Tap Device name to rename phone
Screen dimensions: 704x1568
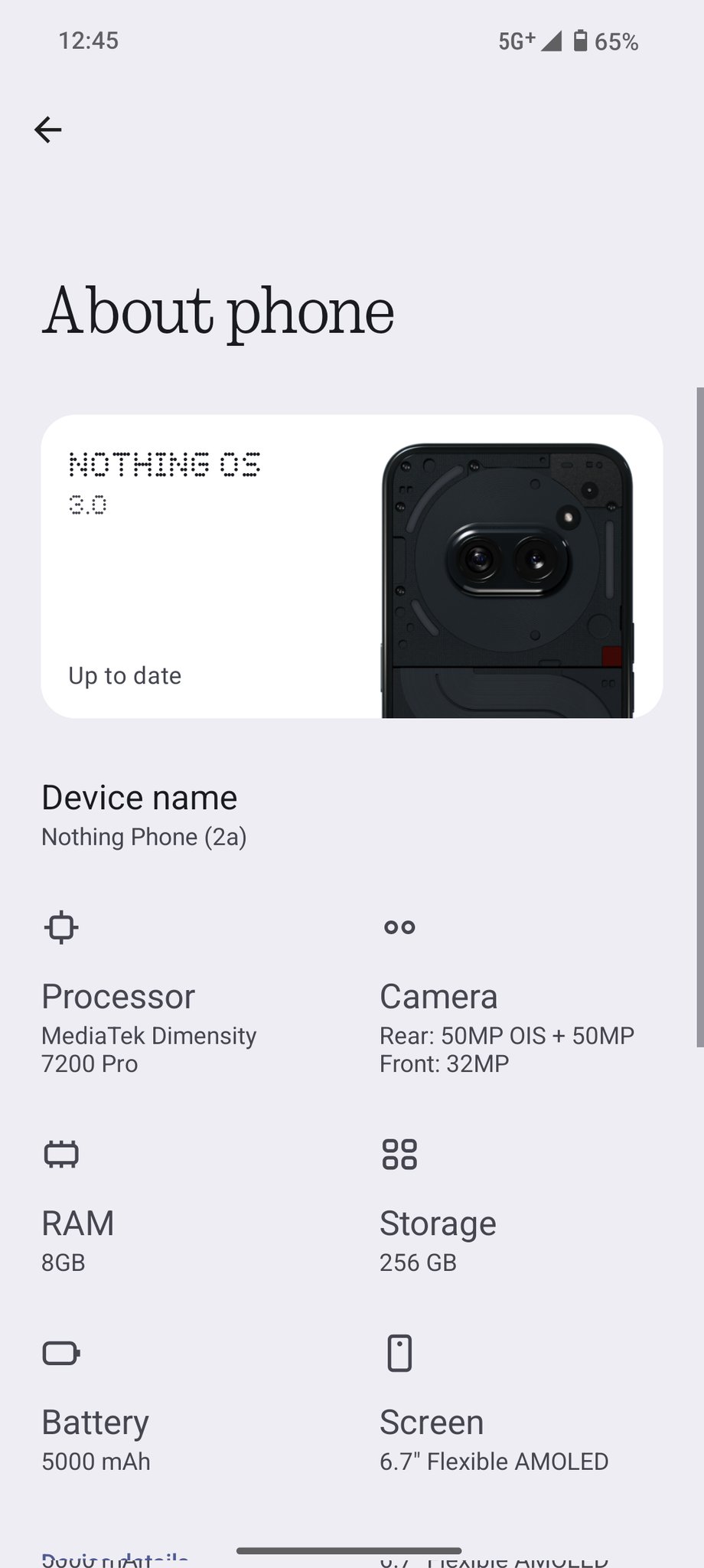coord(139,796)
